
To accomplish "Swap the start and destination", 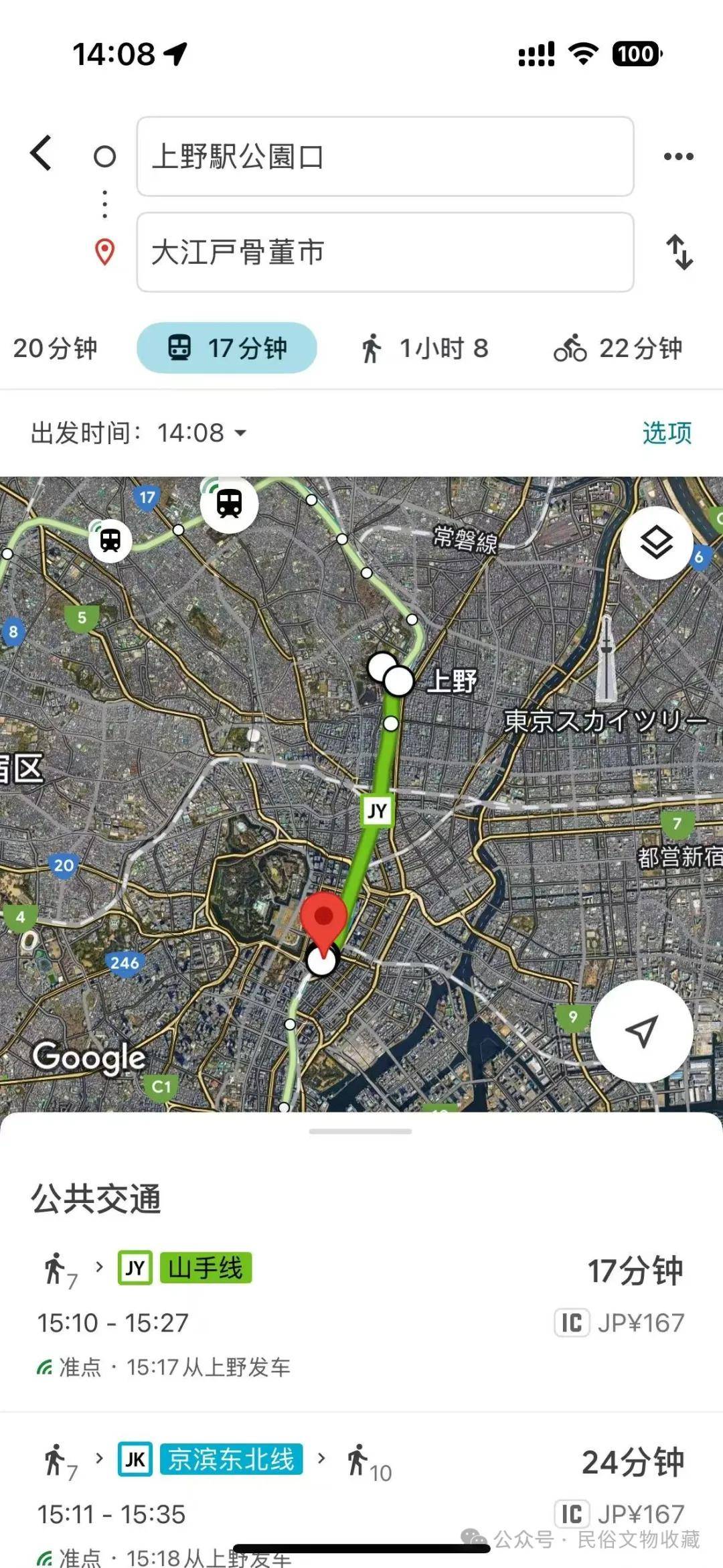I will coord(679,253).
